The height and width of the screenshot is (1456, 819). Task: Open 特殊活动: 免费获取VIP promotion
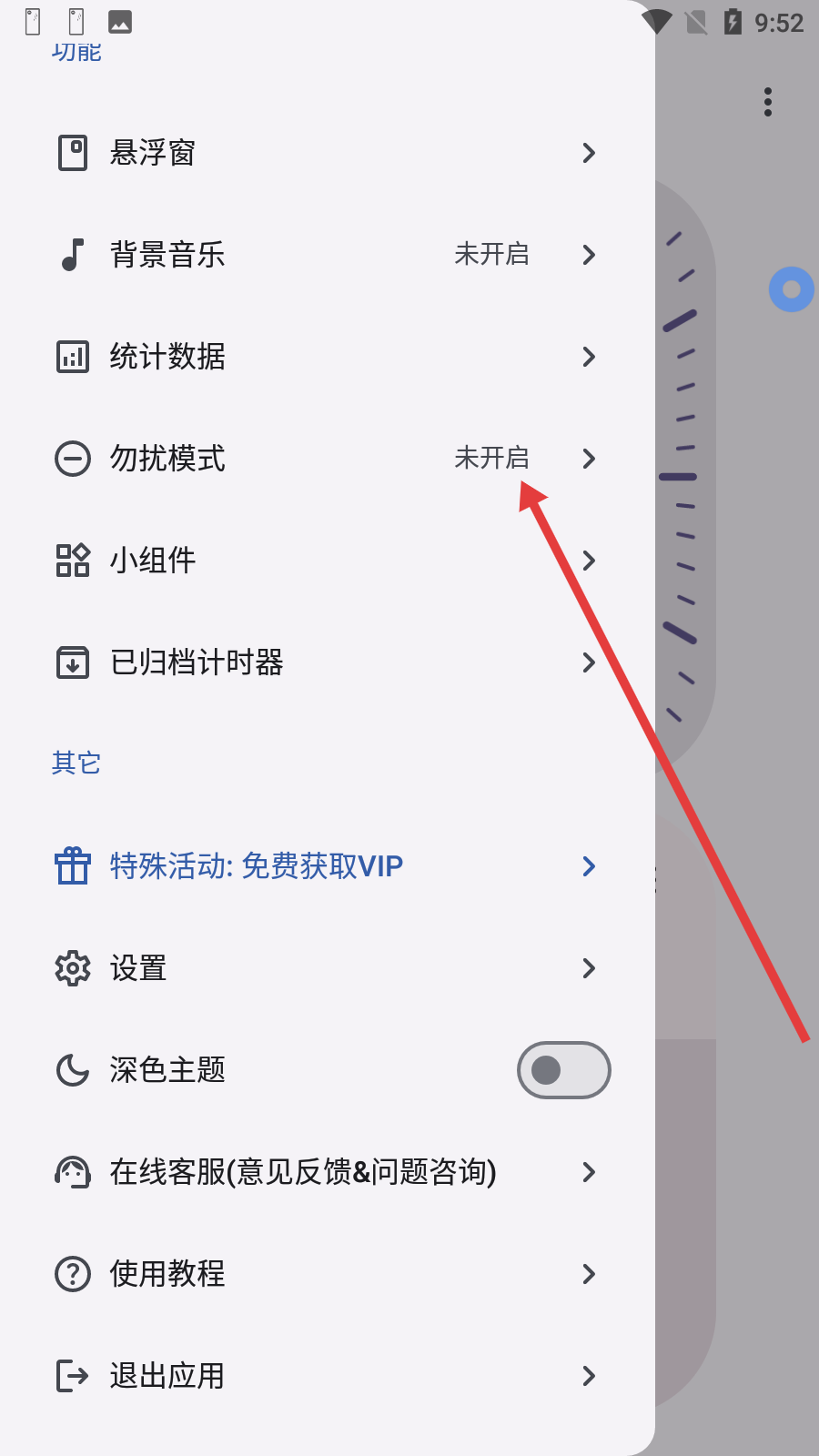[256, 866]
